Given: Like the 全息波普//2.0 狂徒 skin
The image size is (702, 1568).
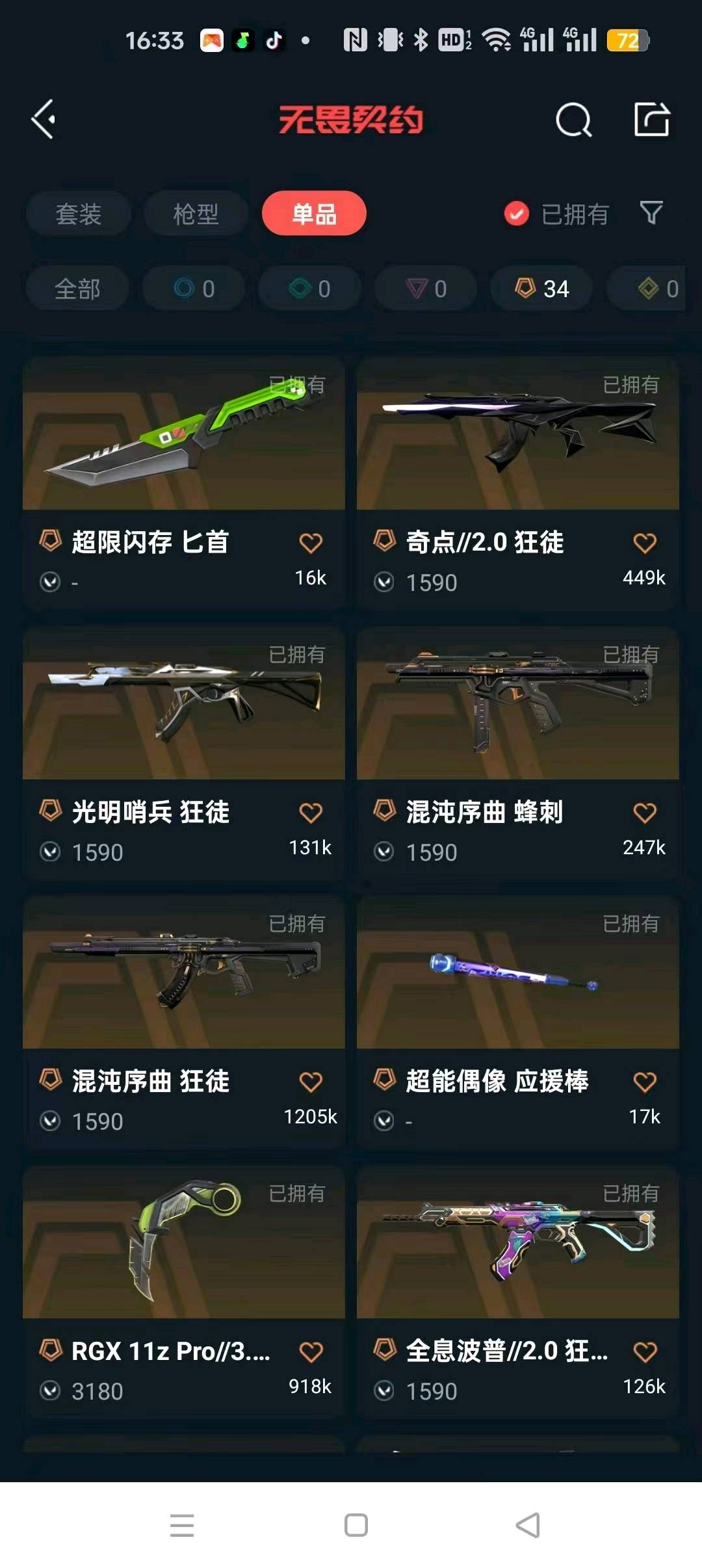Looking at the screenshot, I should (645, 1352).
